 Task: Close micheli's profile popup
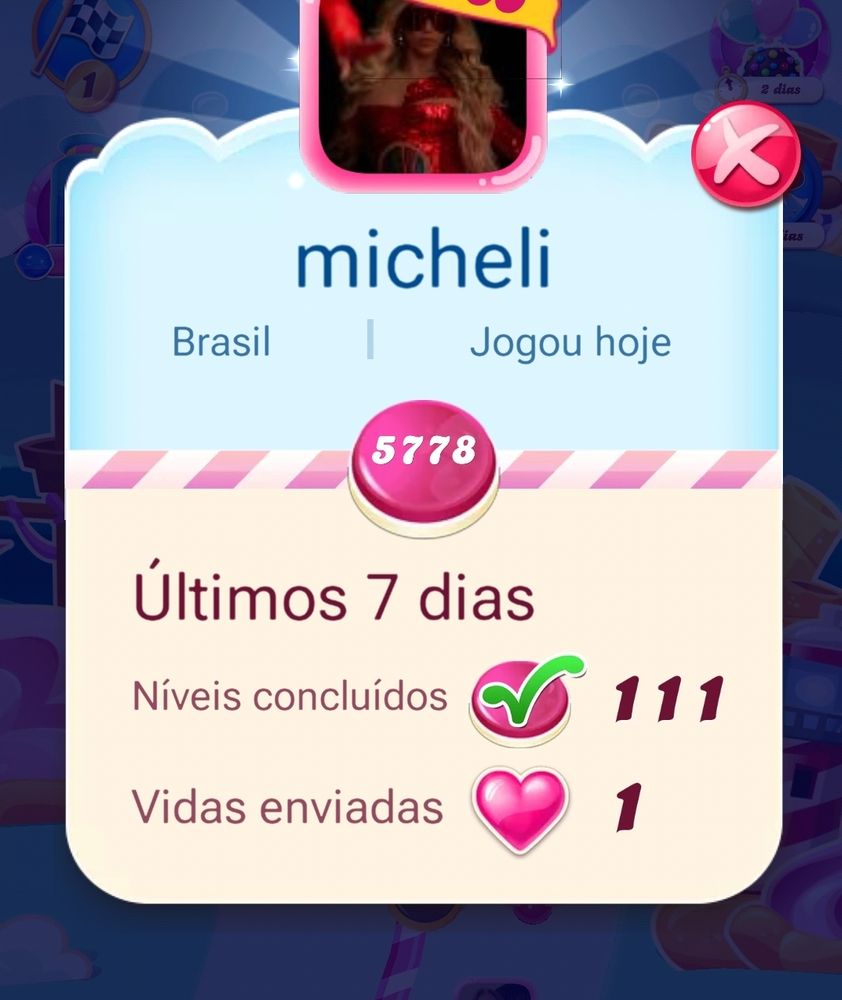pos(745,154)
